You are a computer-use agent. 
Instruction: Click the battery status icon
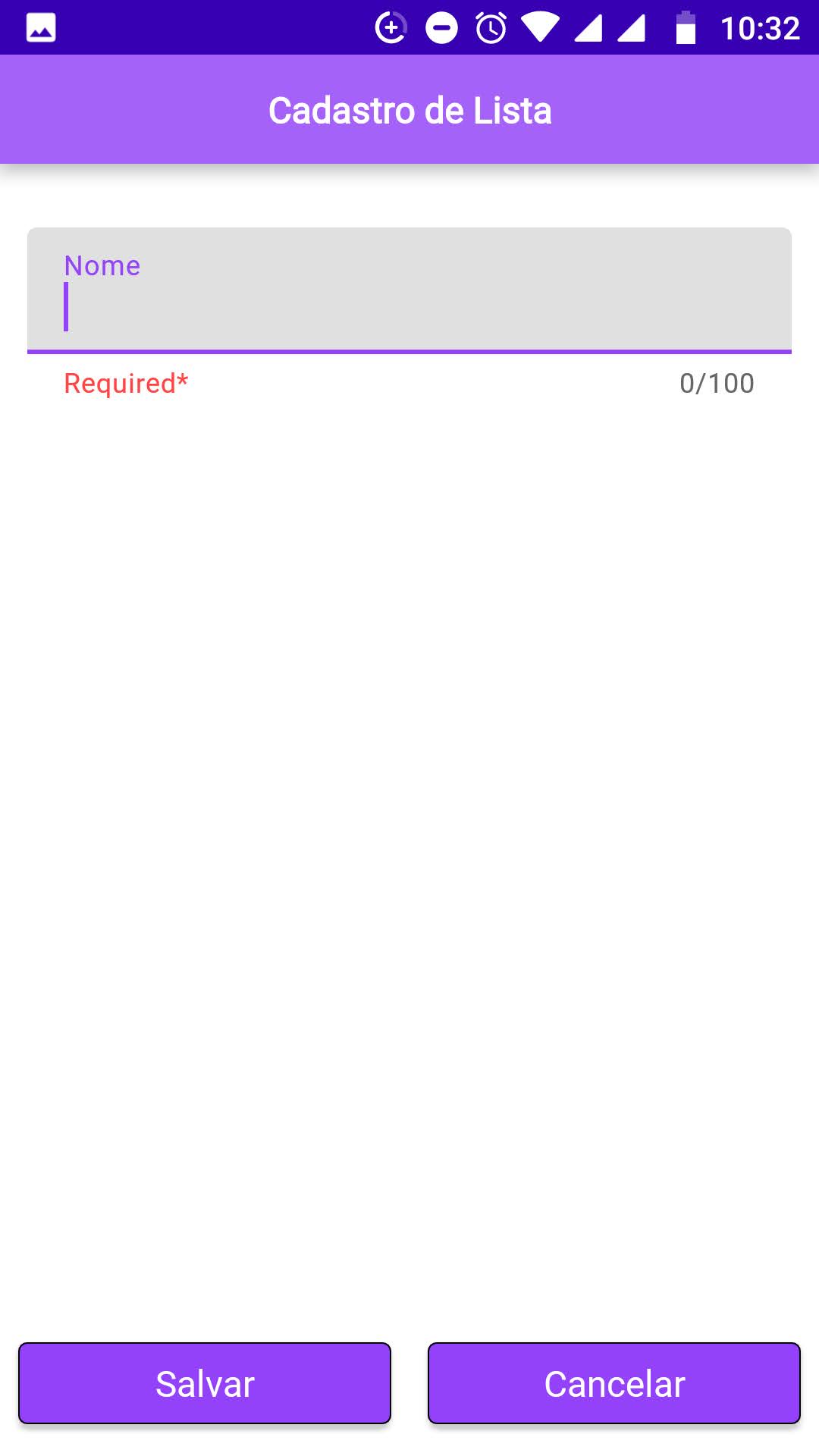(x=685, y=27)
